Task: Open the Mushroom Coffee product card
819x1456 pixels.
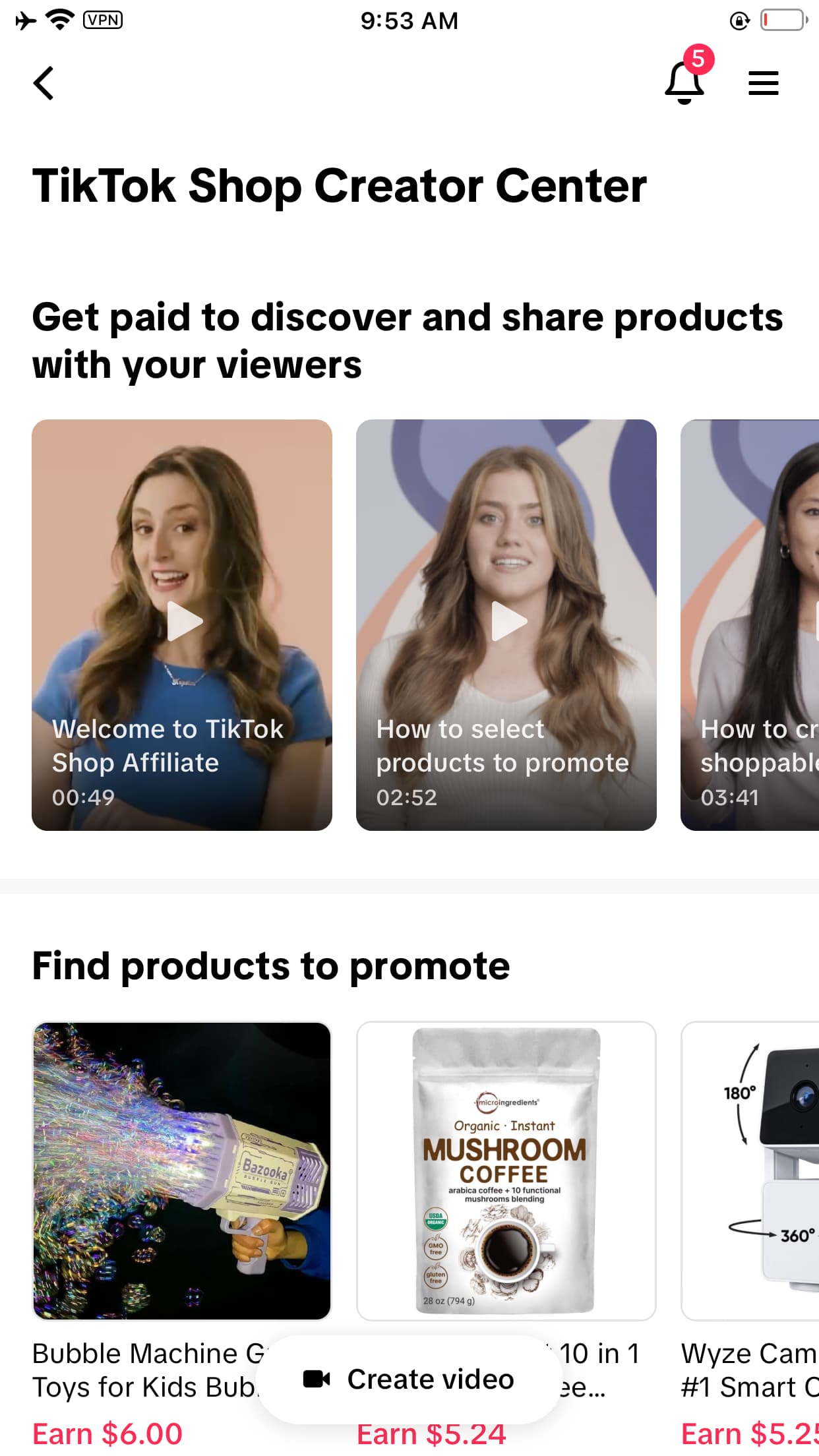Action: 506,1170
